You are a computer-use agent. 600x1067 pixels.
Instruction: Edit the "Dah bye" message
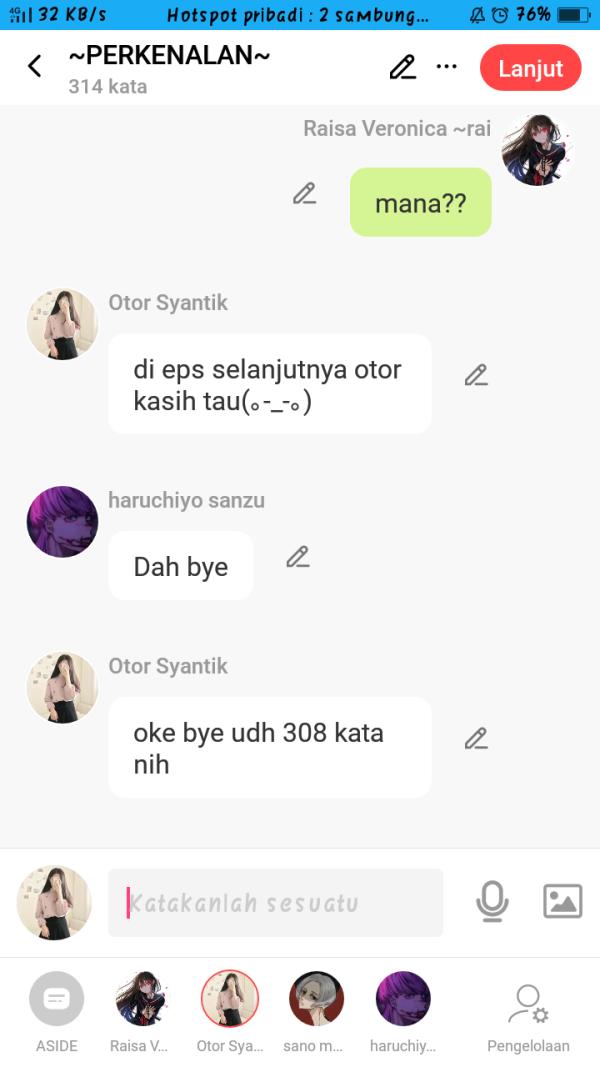pyautogui.click(x=298, y=557)
